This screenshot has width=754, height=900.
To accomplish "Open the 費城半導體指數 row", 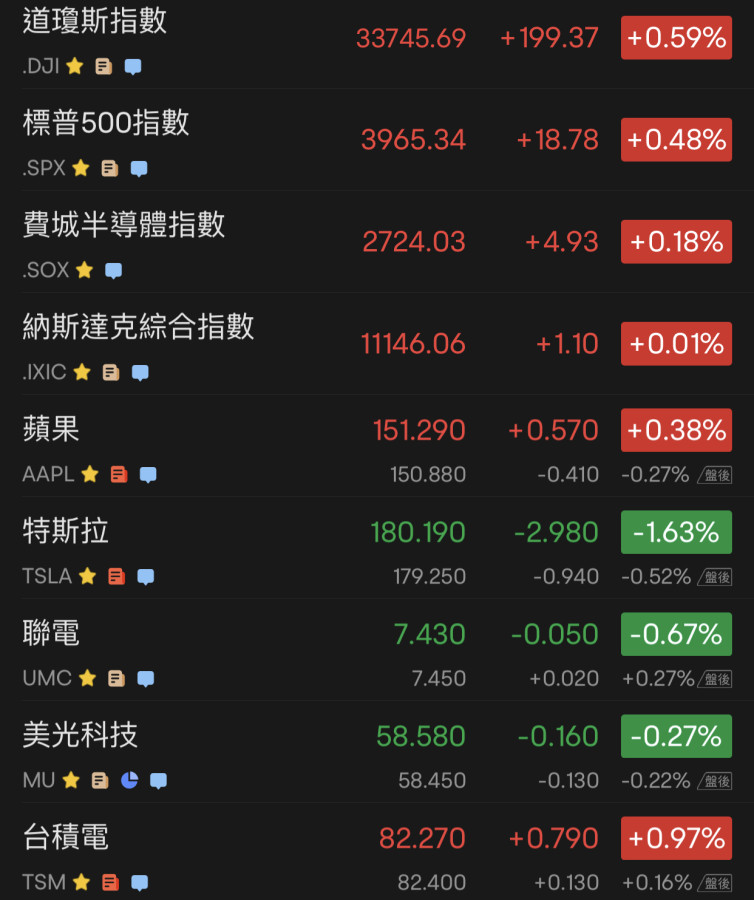I will click(x=124, y=226).
